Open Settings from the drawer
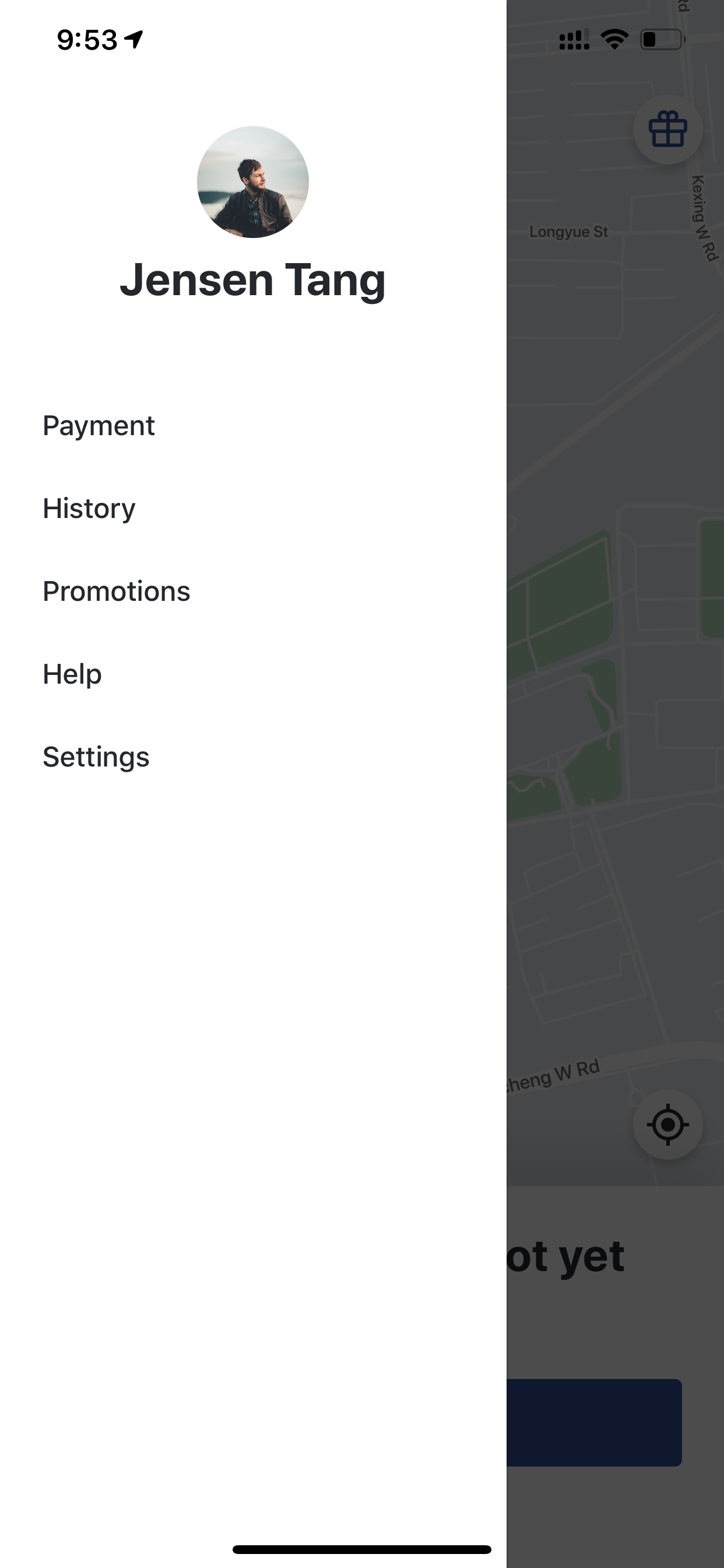The image size is (724, 1568). coord(96,757)
